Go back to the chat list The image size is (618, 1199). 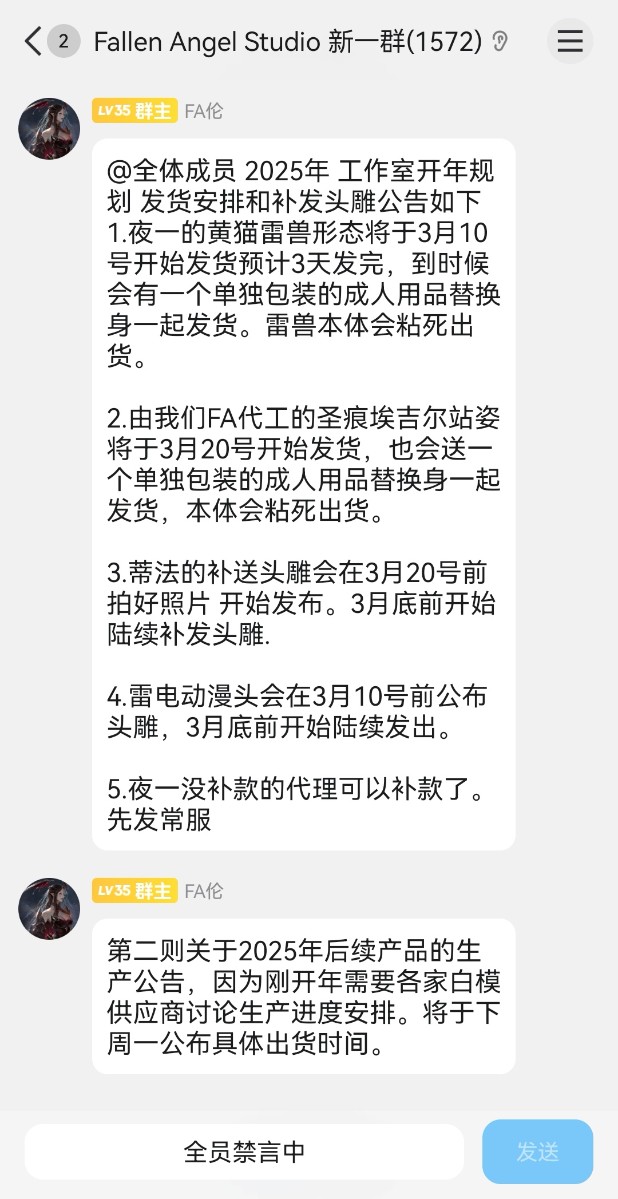(33, 41)
